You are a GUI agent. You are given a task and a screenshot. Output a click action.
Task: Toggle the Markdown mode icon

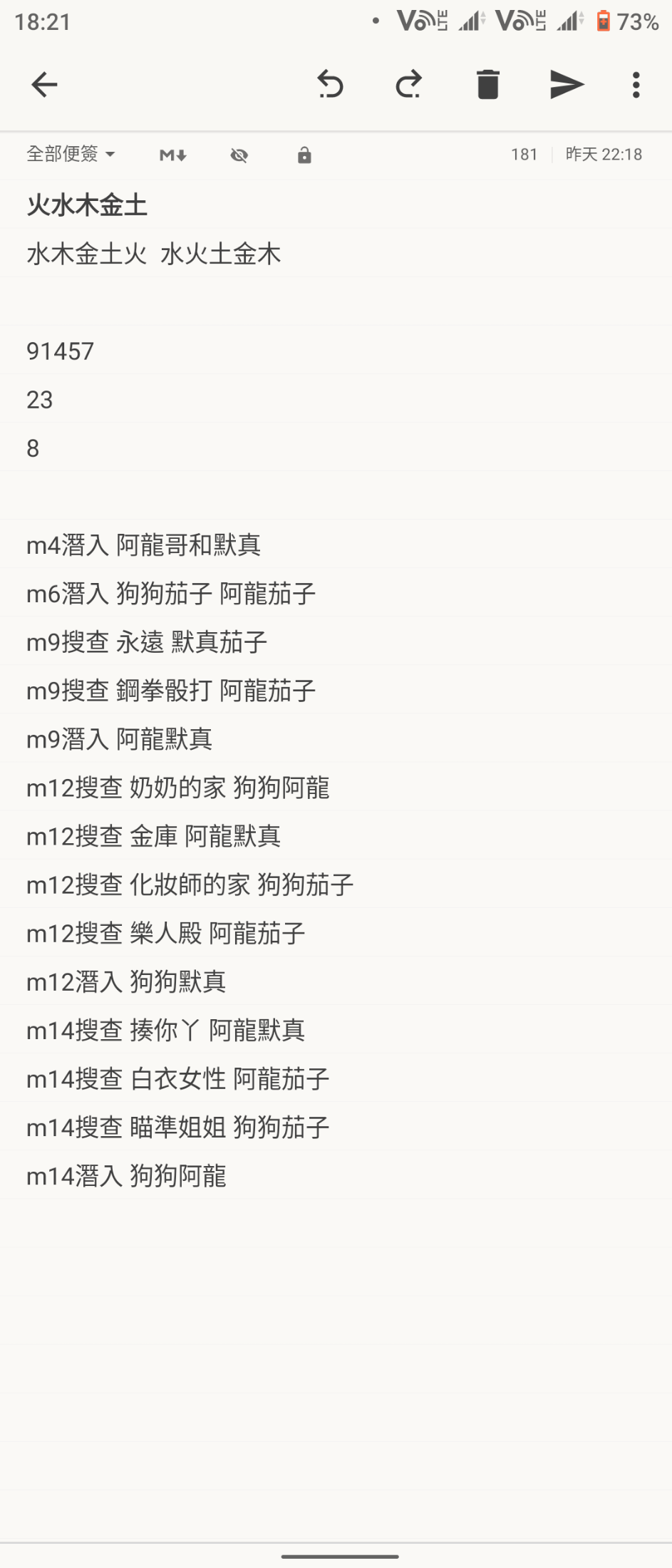[x=172, y=155]
